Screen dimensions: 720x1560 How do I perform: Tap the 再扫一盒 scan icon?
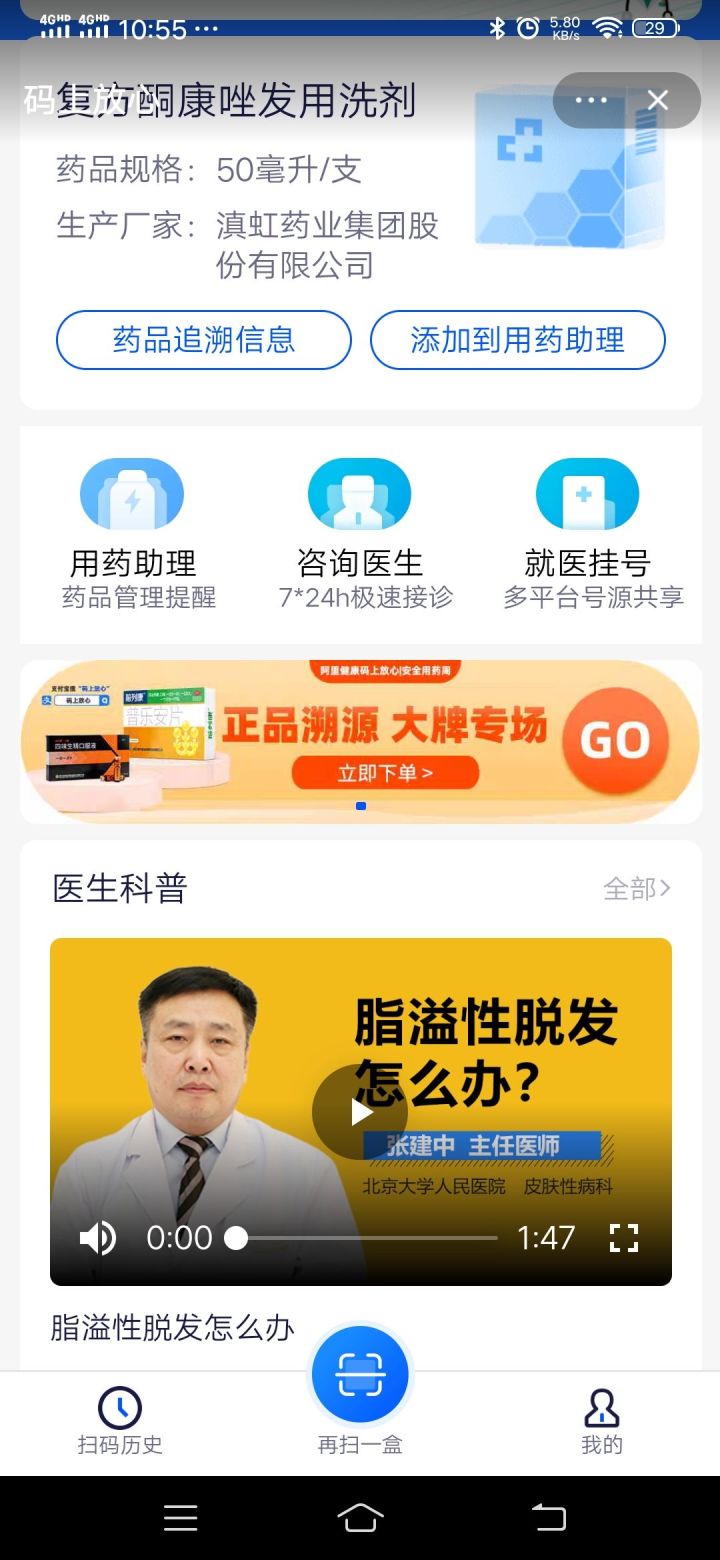point(360,1375)
